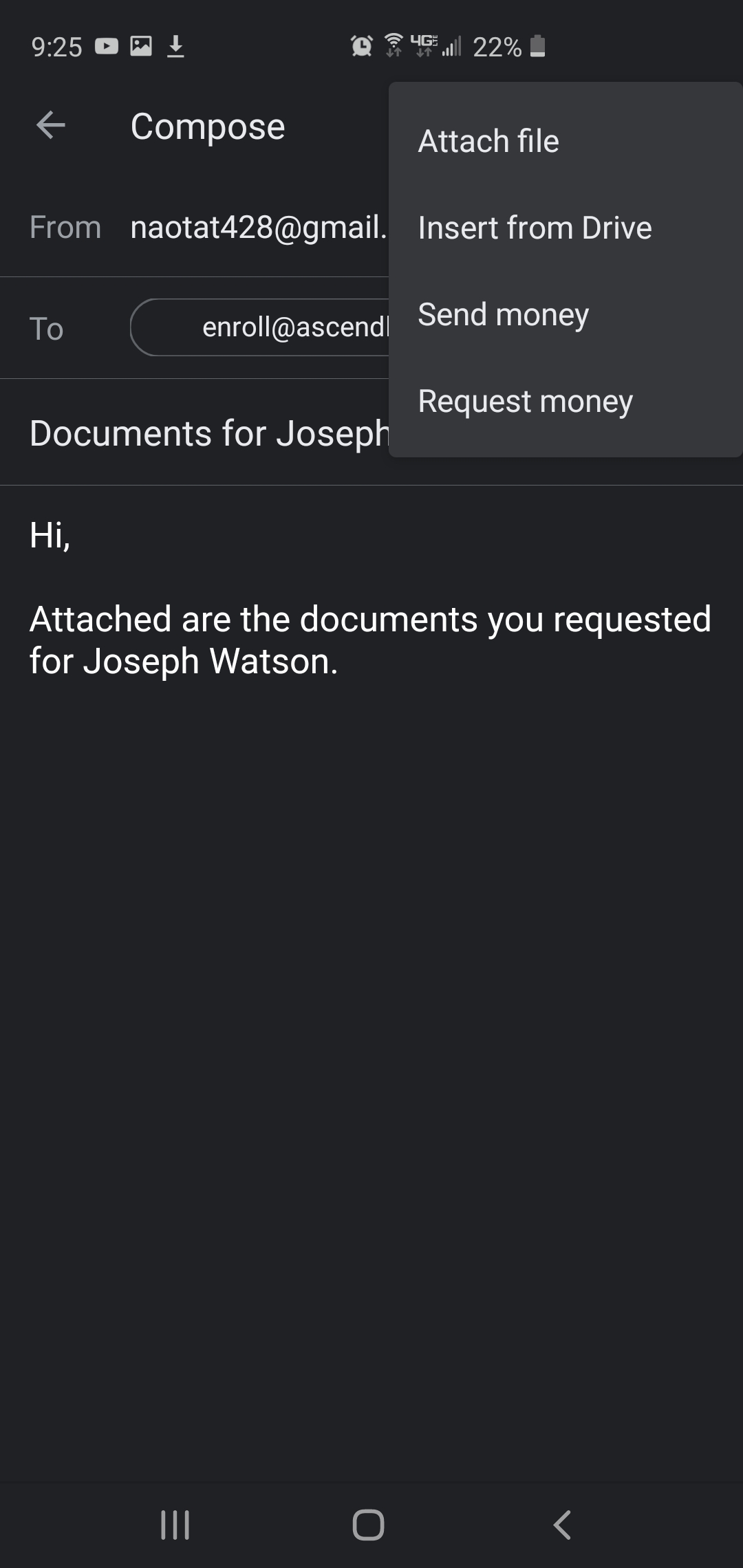Viewport: 743px width, 1568px height.
Task: Choose Insert from Drive option
Action: (566, 228)
